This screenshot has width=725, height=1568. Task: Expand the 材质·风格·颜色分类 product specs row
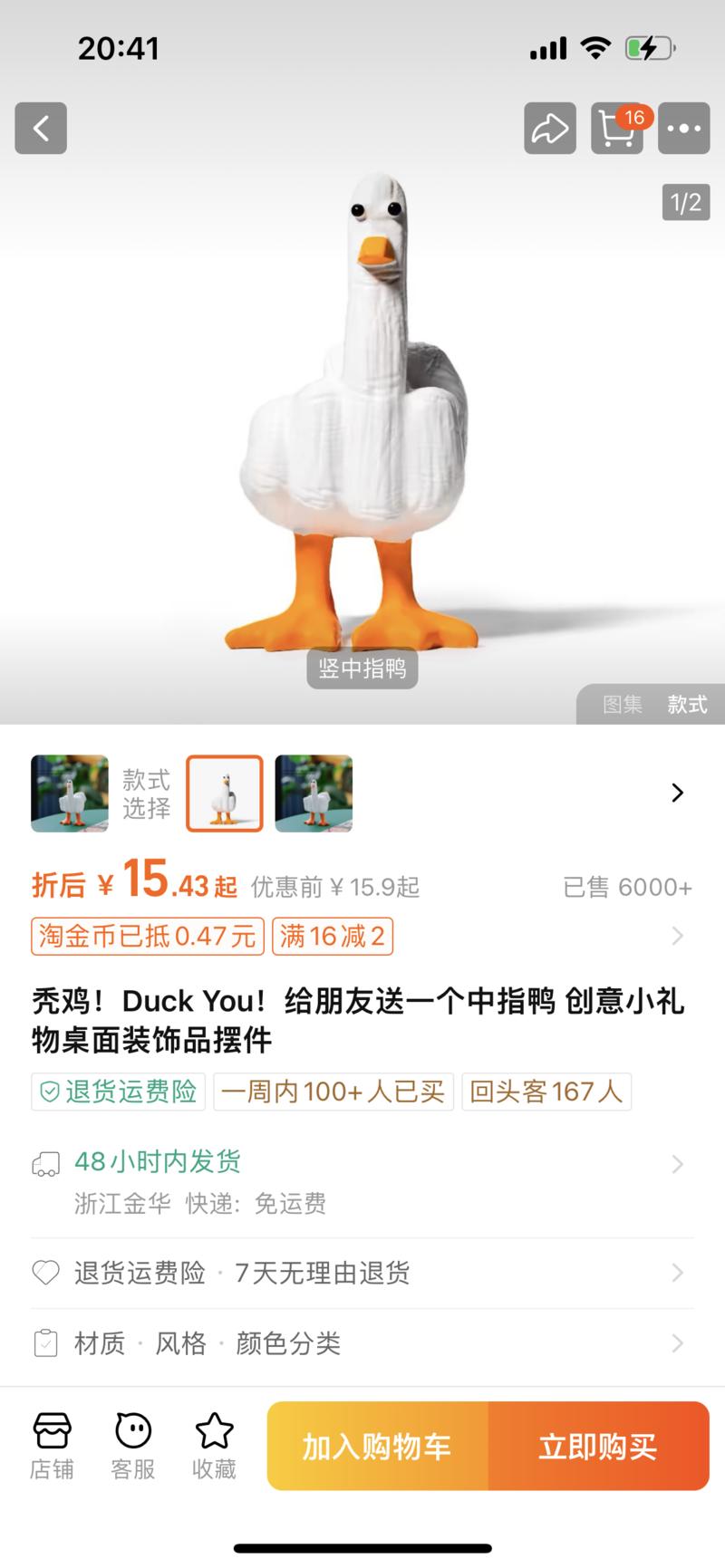[678, 1343]
